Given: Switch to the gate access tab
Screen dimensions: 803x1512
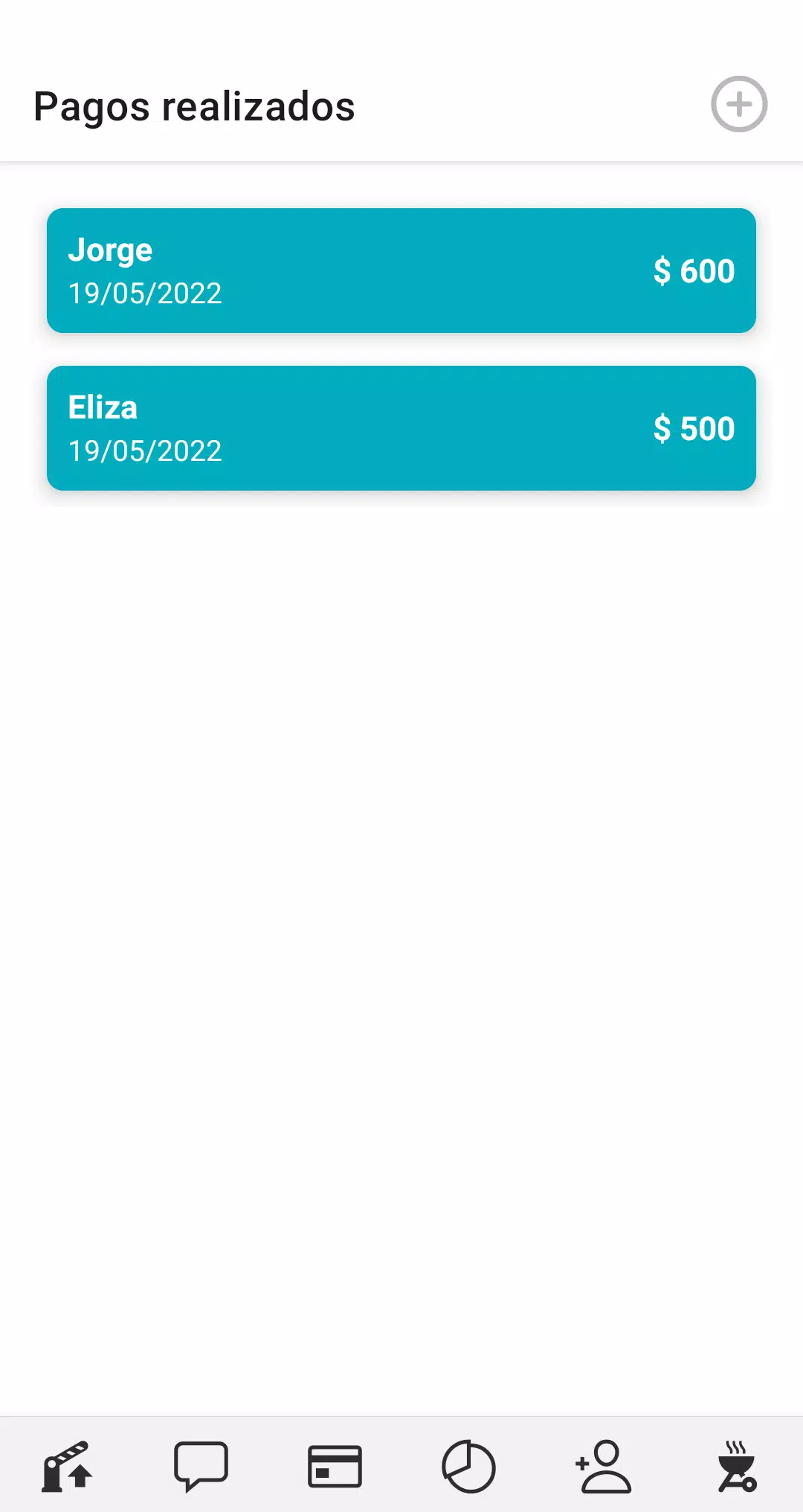Looking at the screenshot, I should pyautogui.click(x=67, y=1467).
